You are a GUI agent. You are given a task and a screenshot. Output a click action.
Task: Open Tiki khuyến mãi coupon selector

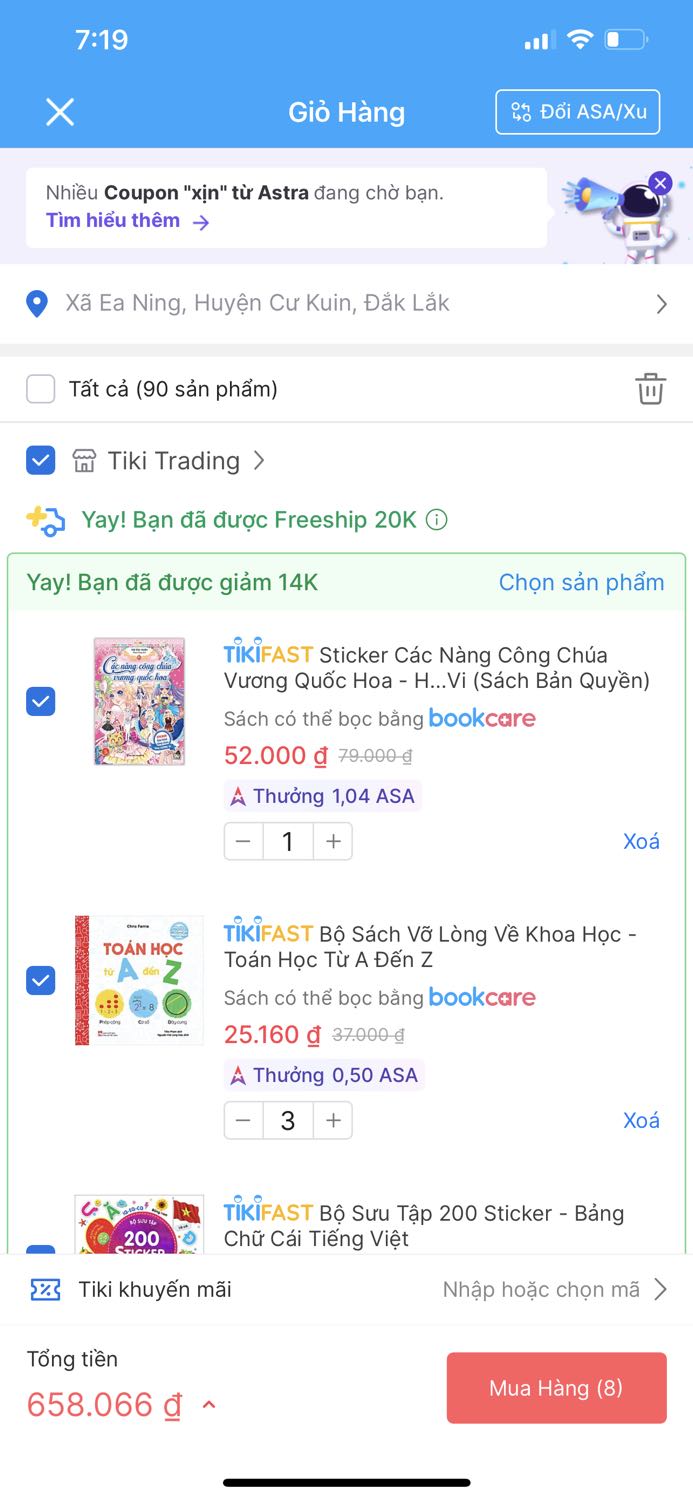point(346,1290)
